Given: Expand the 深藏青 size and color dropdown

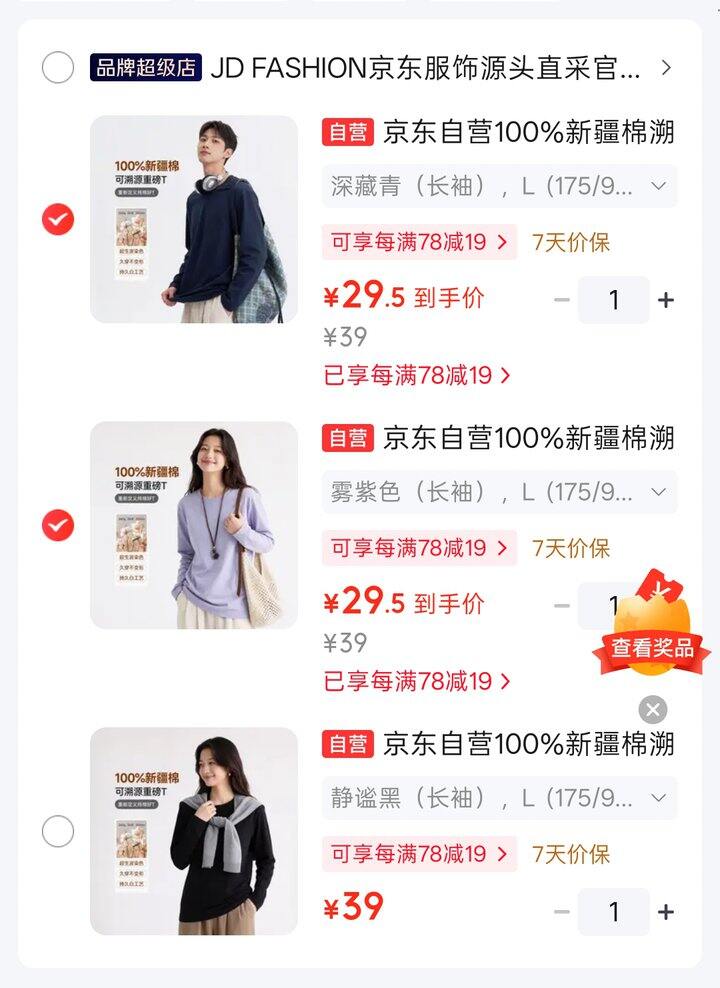Looking at the screenshot, I should click(x=500, y=186).
